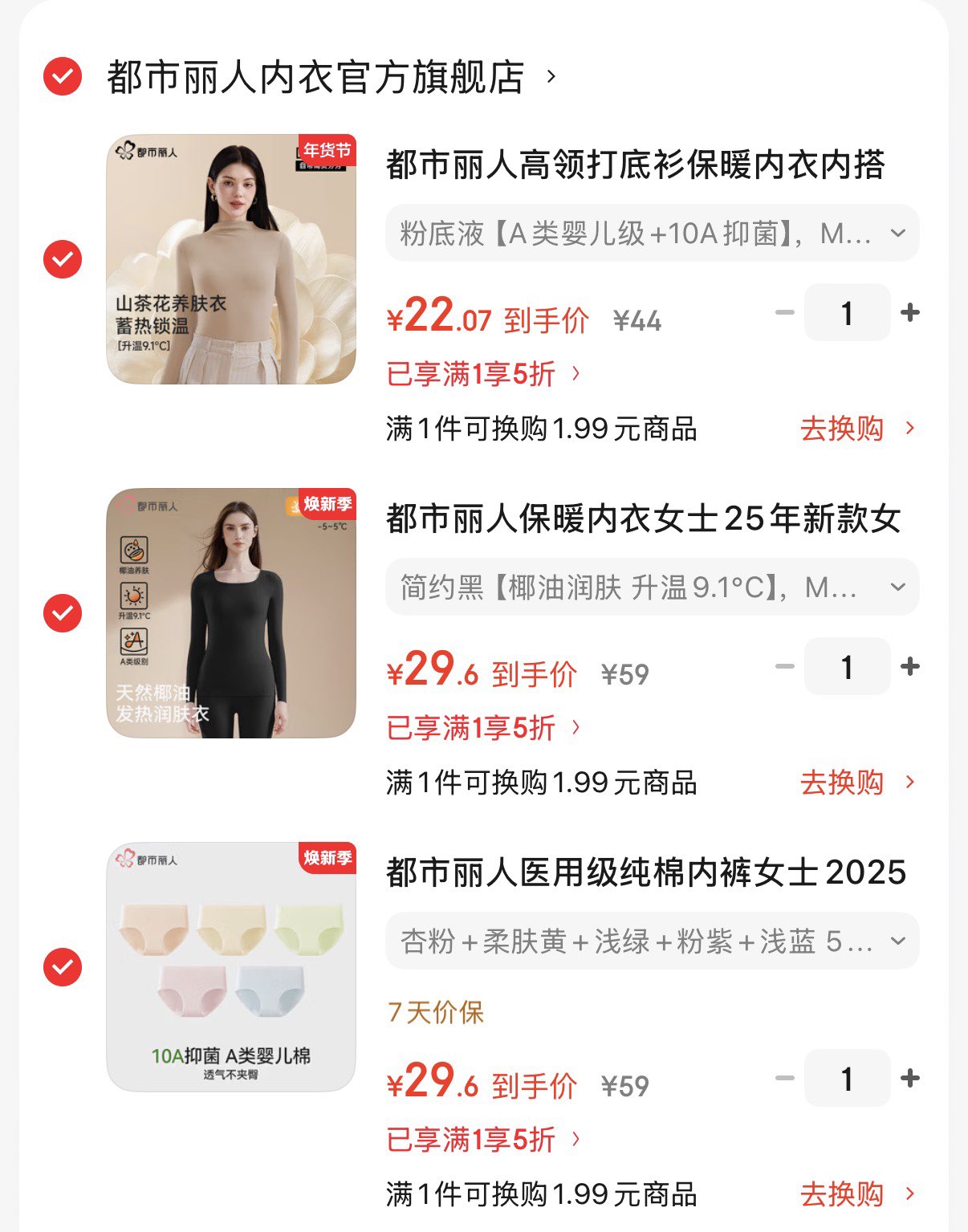
Task: Deselect the 高领打底衫保暖内衣 item
Action: 63,259
